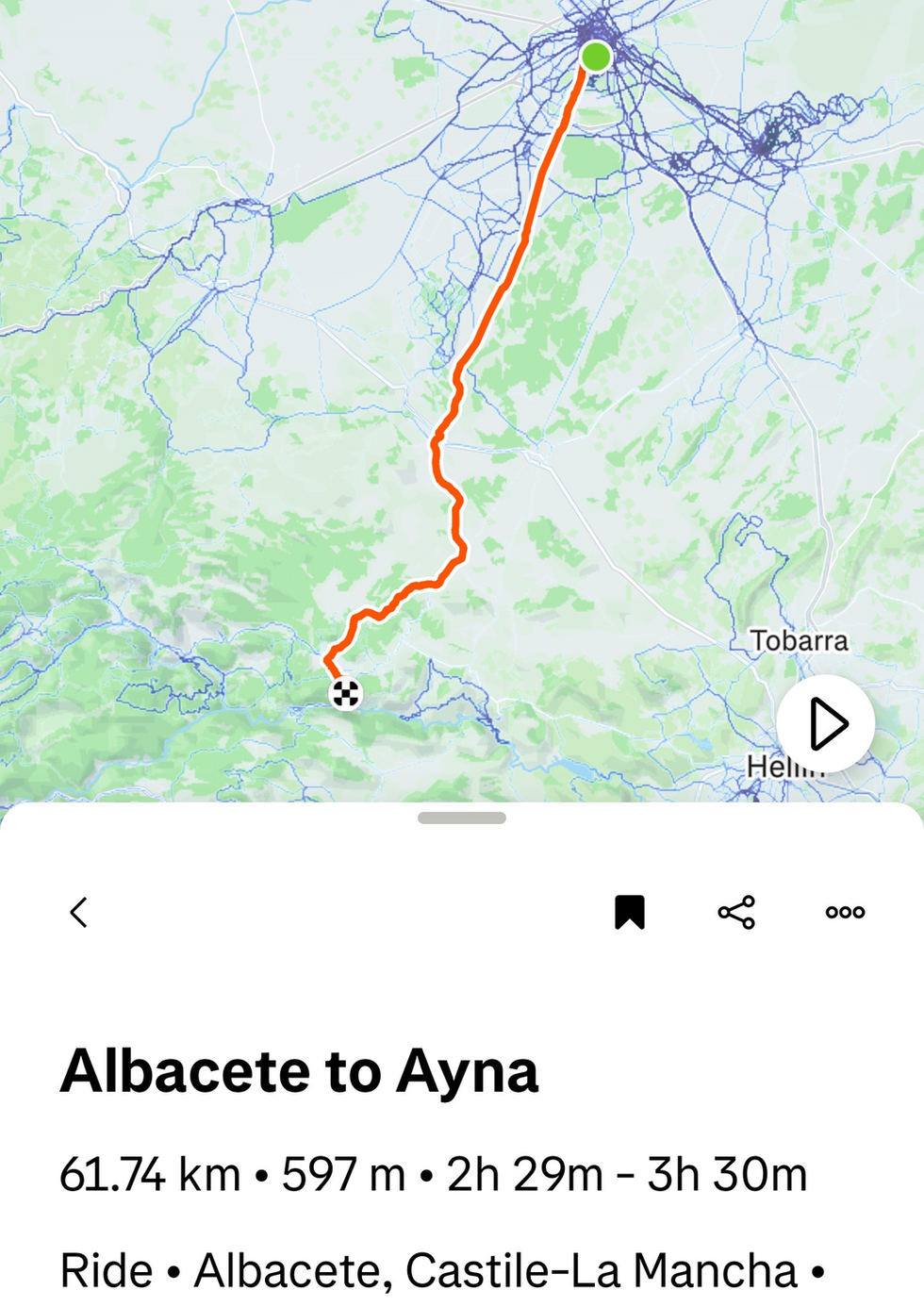The height and width of the screenshot is (1306, 924).
Task: Go back from route details
Action: (79, 912)
